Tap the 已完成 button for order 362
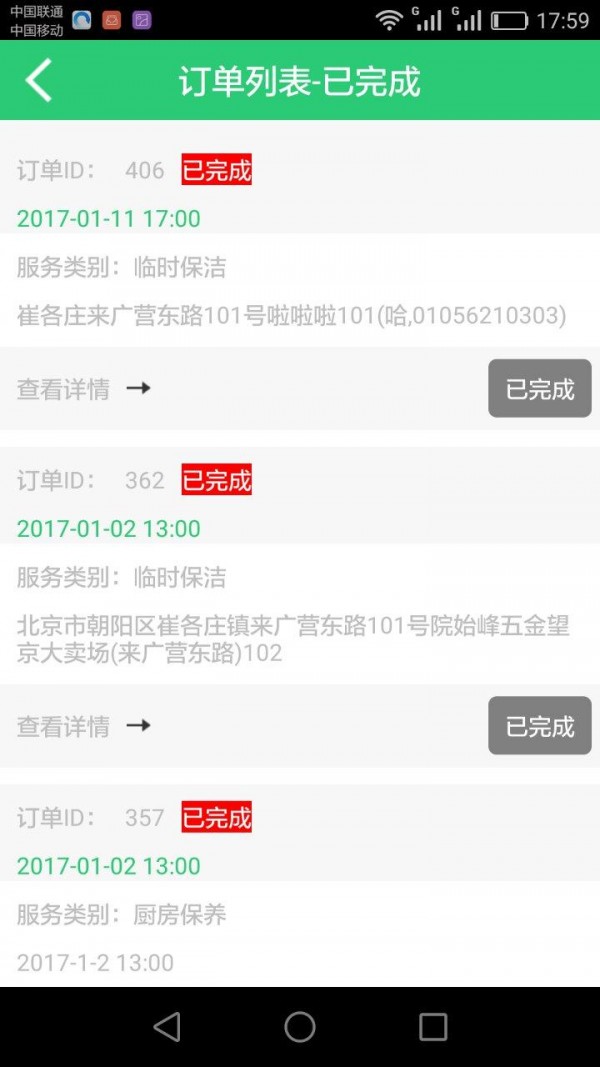 [539, 726]
